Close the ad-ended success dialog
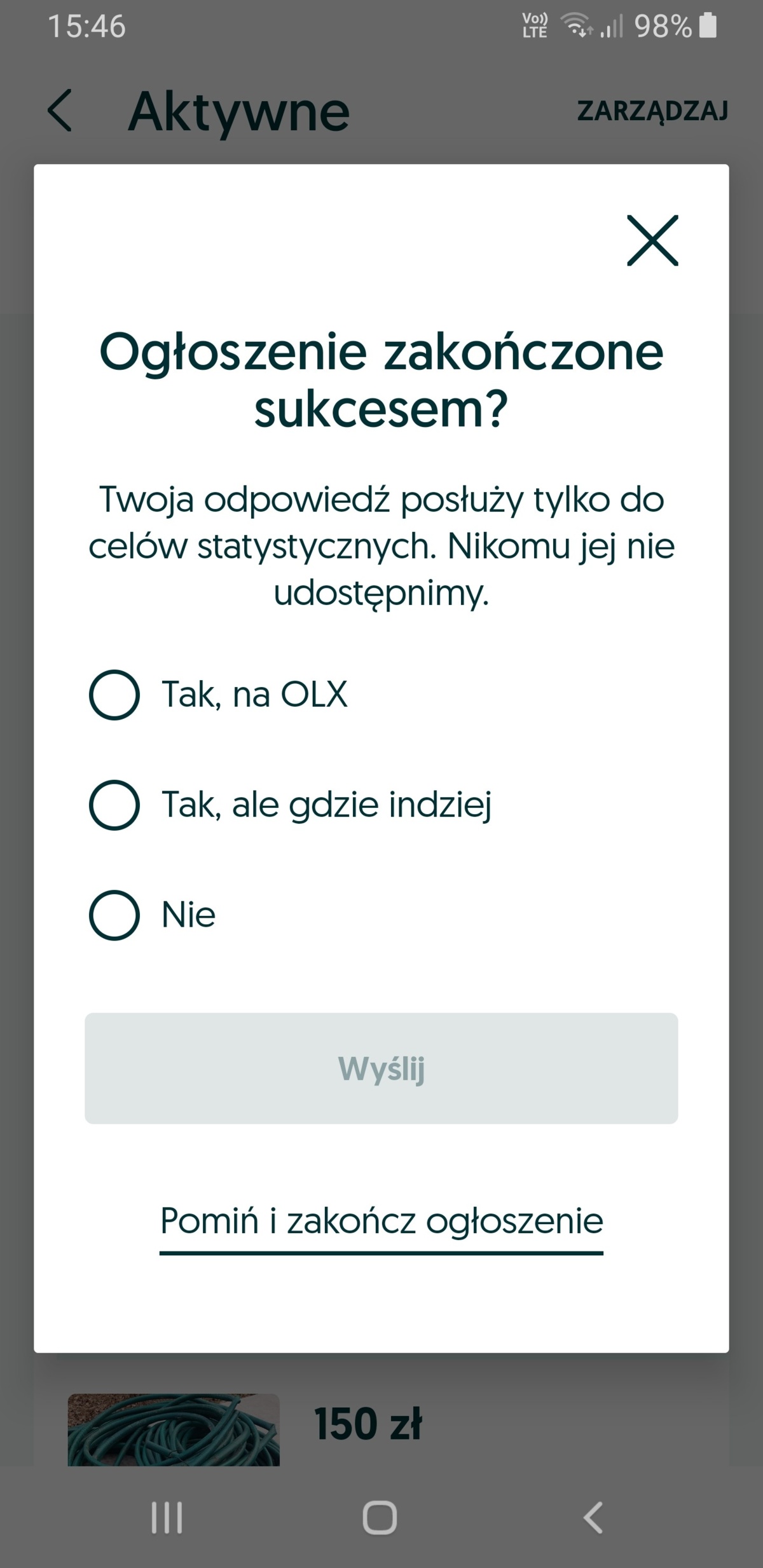This screenshot has width=763, height=1568. click(x=652, y=240)
